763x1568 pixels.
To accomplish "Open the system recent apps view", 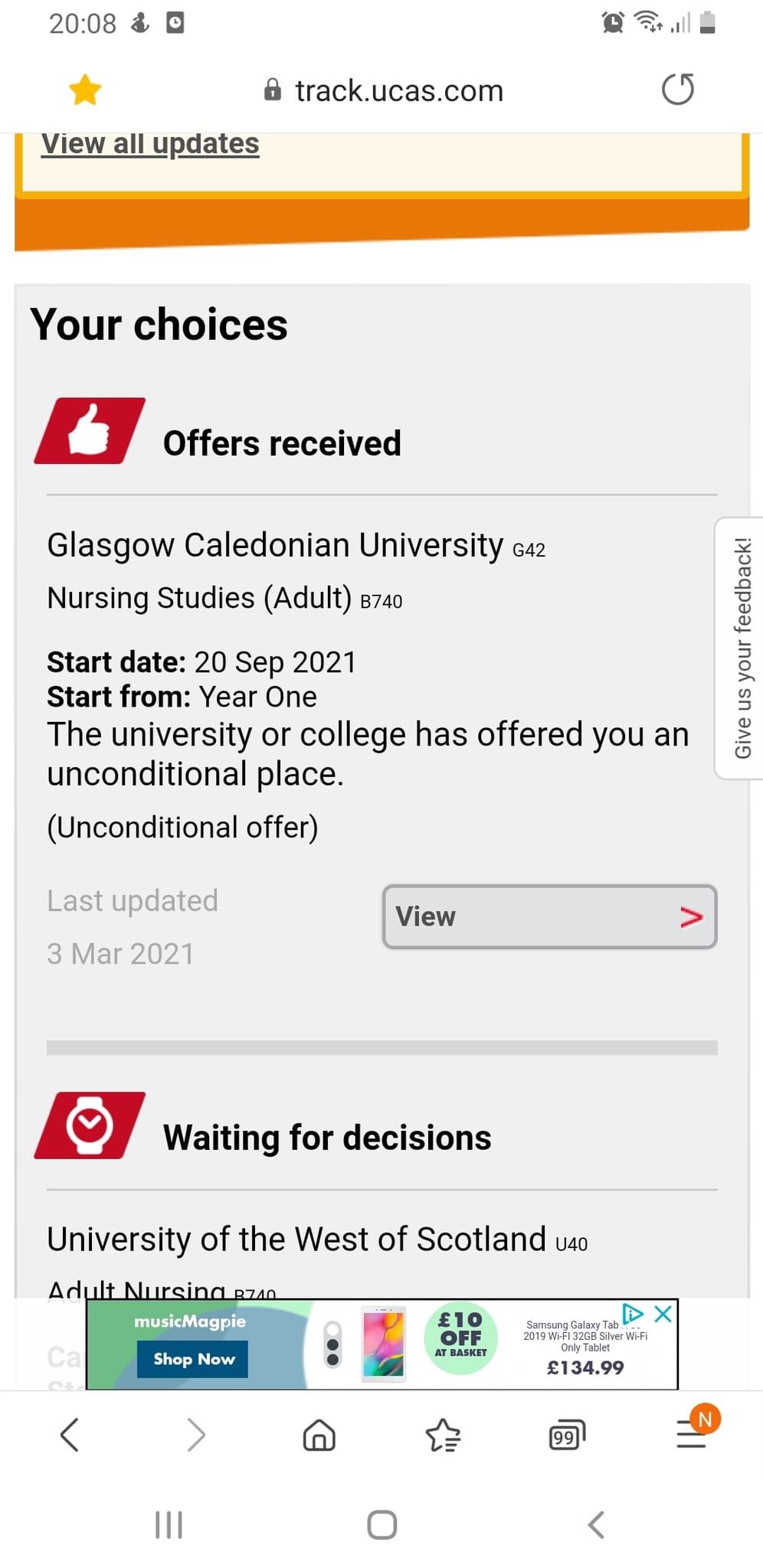I will pos(169,1524).
